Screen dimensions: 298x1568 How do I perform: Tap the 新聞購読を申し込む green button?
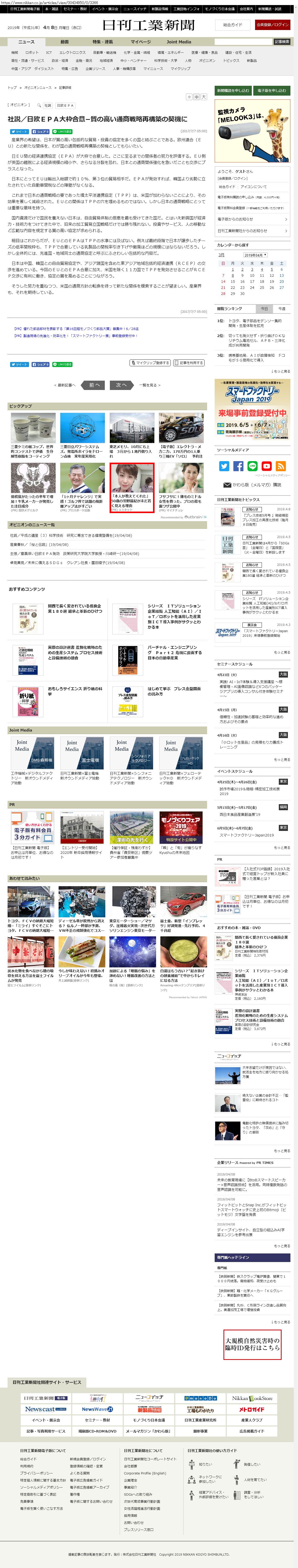(233, 90)
